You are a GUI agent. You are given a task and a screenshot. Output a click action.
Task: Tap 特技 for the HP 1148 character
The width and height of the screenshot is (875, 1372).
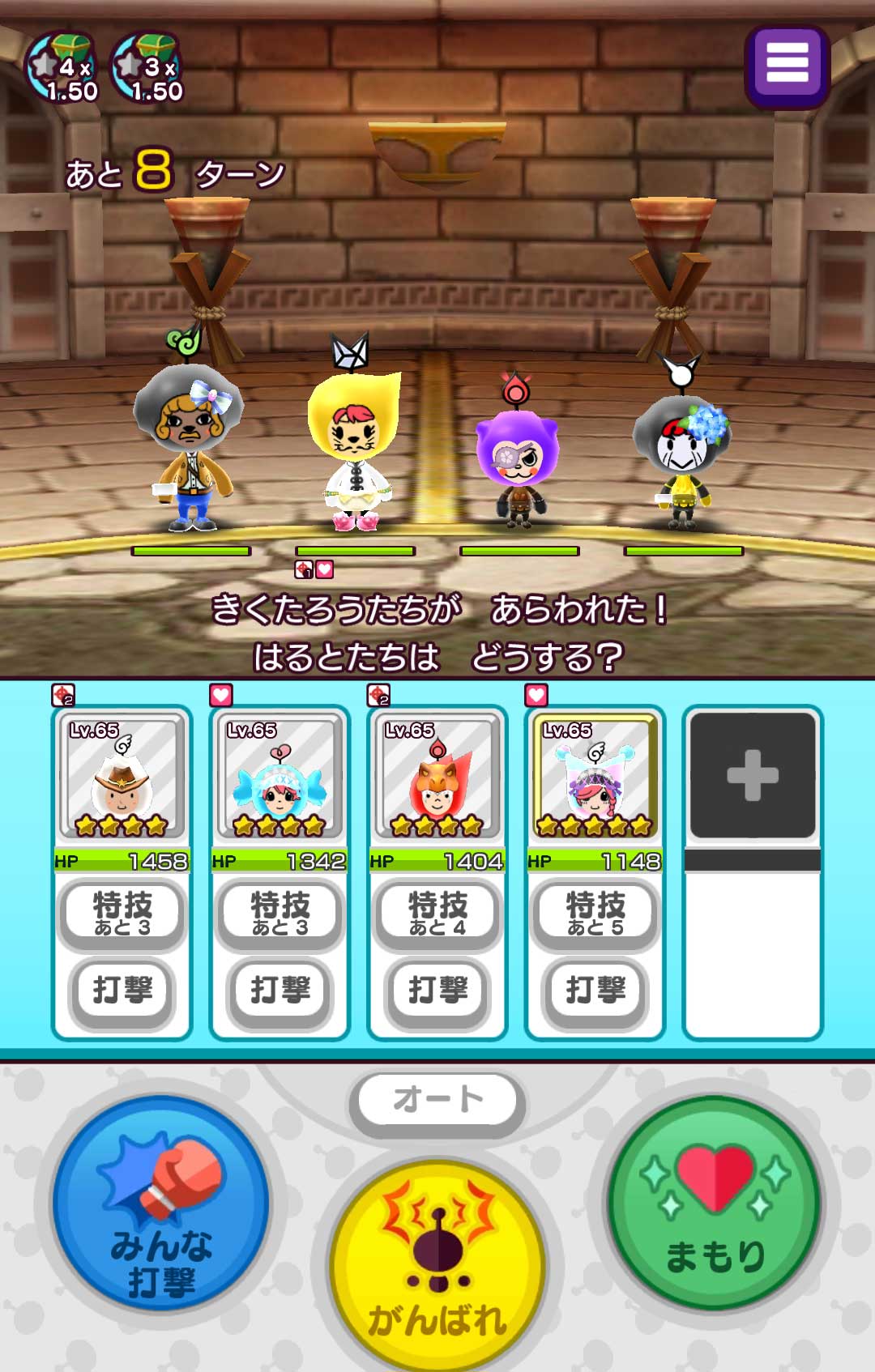pos(595,913)
